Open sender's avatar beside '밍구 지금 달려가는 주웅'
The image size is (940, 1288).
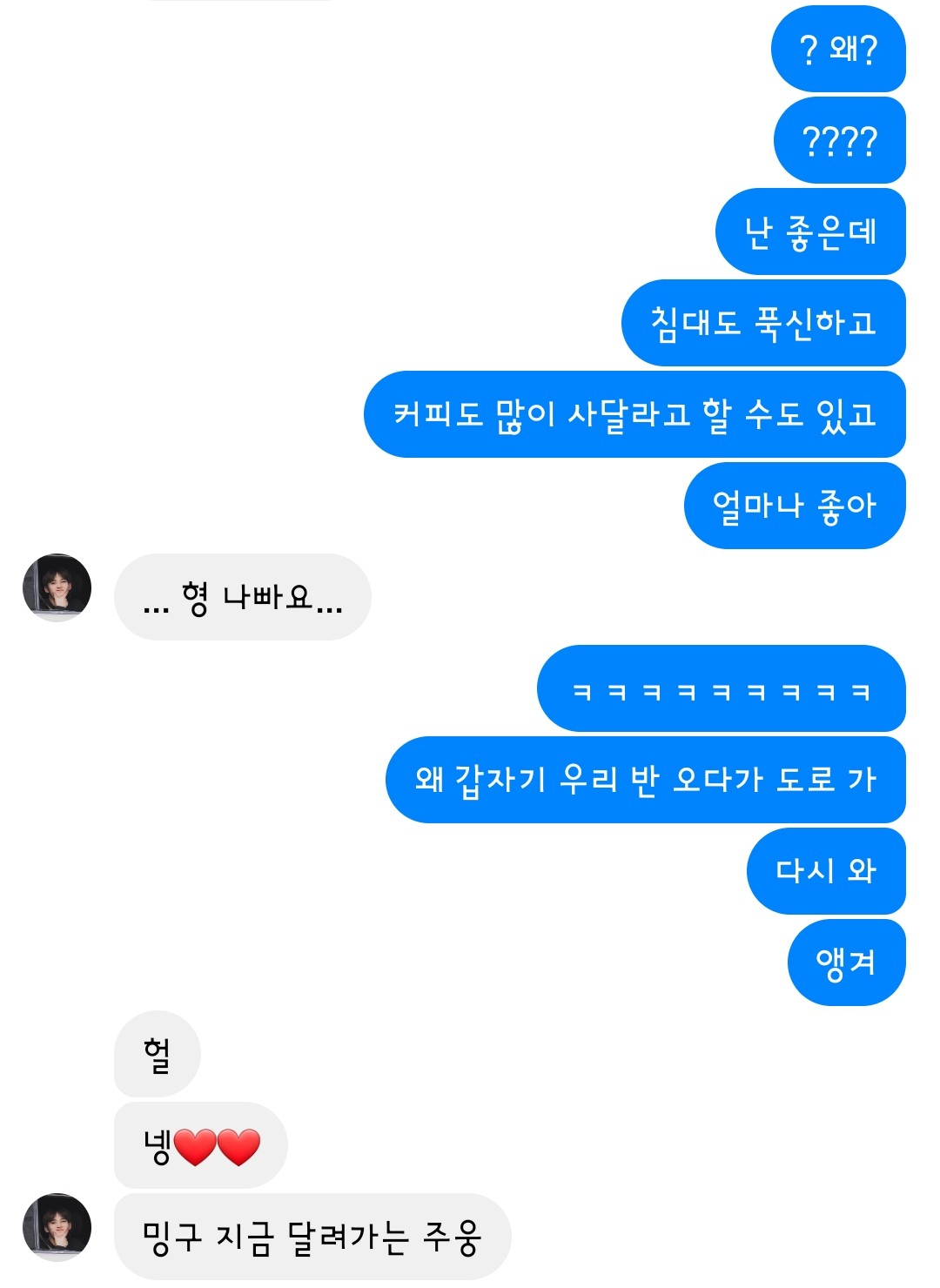pos(57,1227)
